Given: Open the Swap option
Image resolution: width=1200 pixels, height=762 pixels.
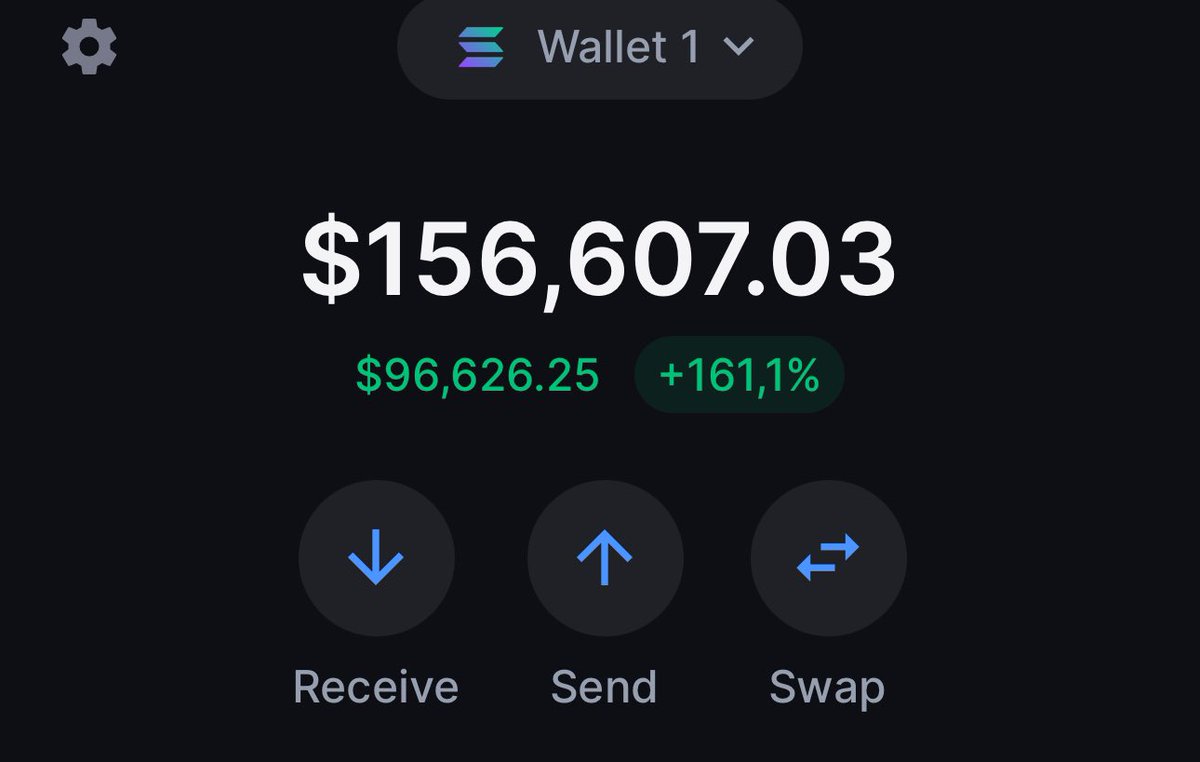Looking at the screenshot, I should pos(828,558).
